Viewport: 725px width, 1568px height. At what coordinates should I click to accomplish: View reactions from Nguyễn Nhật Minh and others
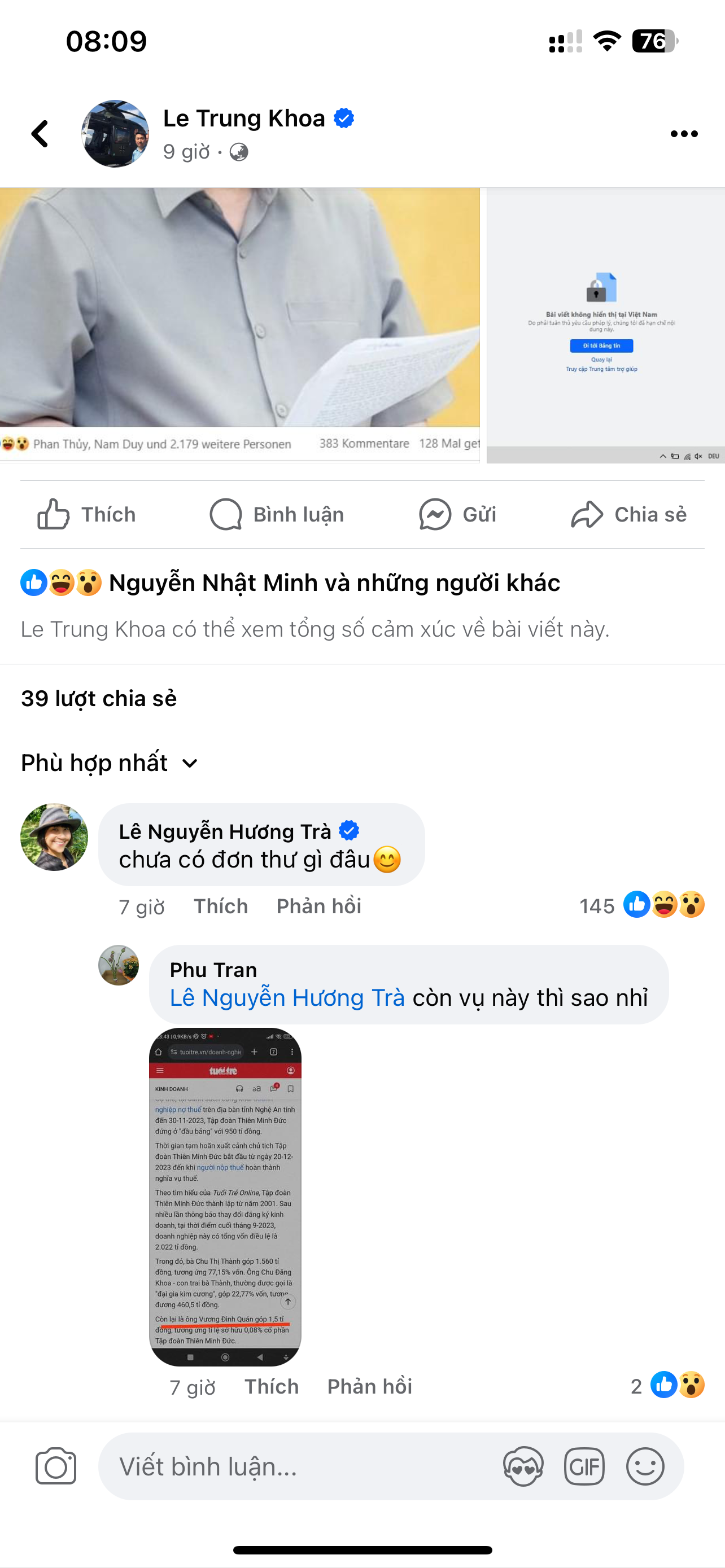334,582
